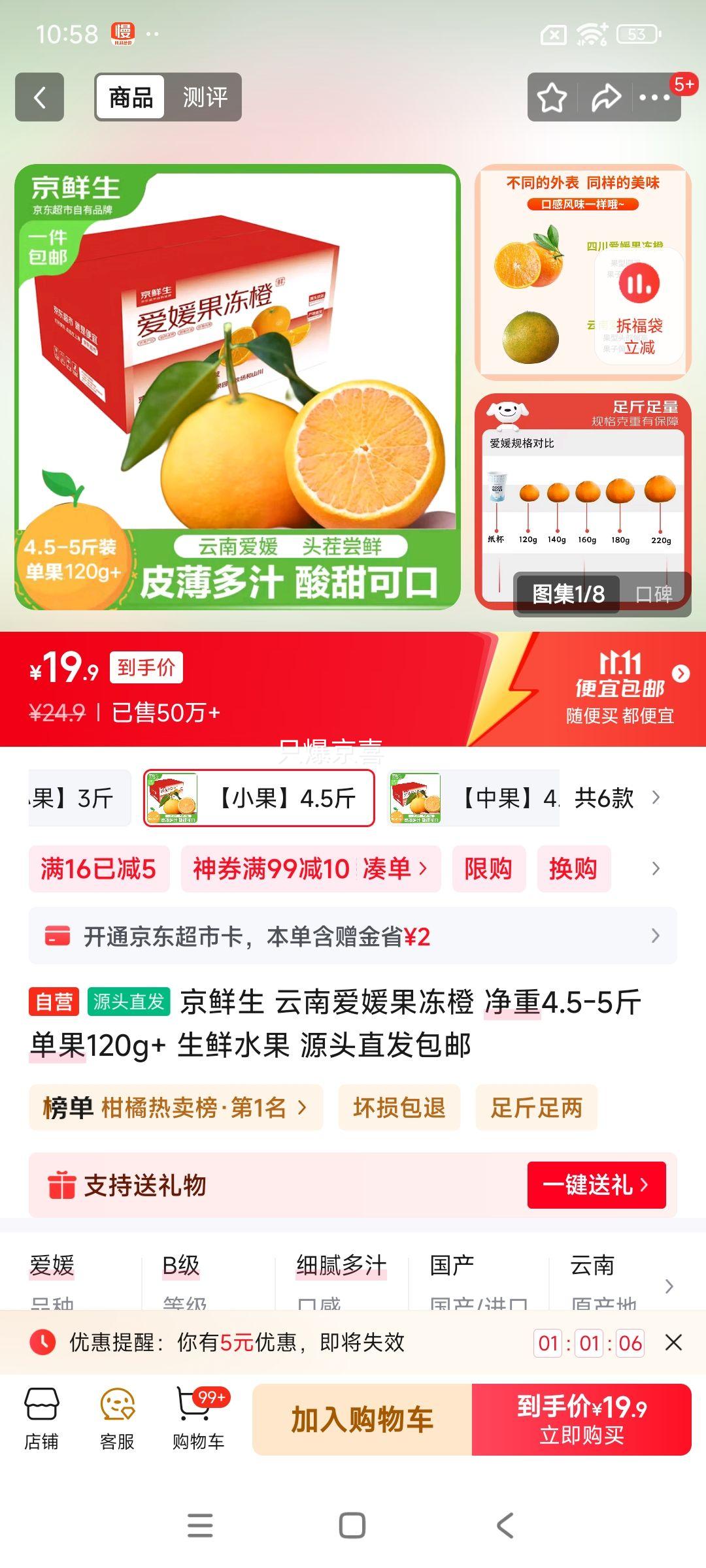The height and width of the screenshot is (1568, 706).
Task: Buy now with 立即购买
Action: (582, 1419)
